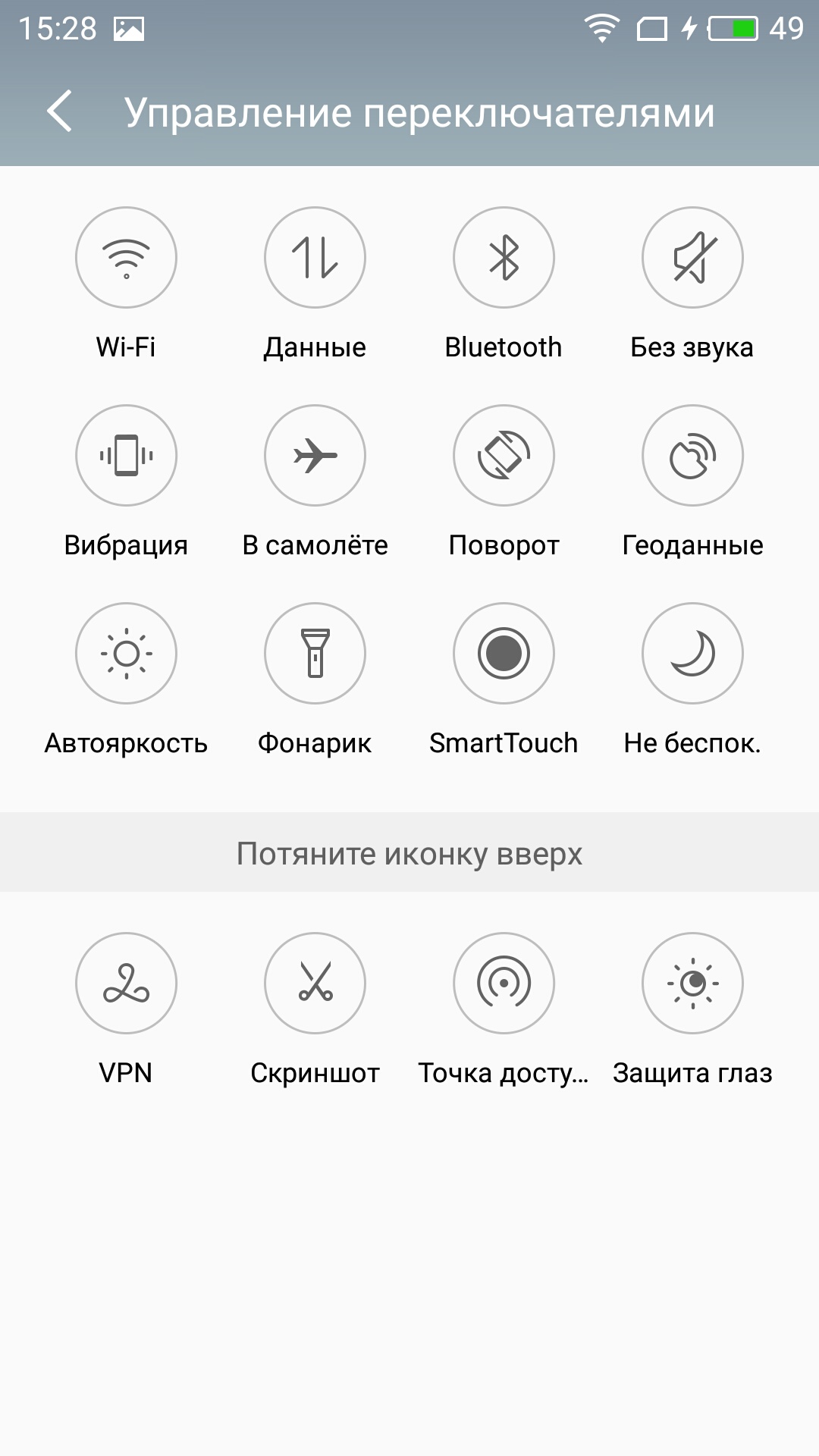
Task: Select the Фонарик flashlight icon
Action: click(x=315, y=653)
